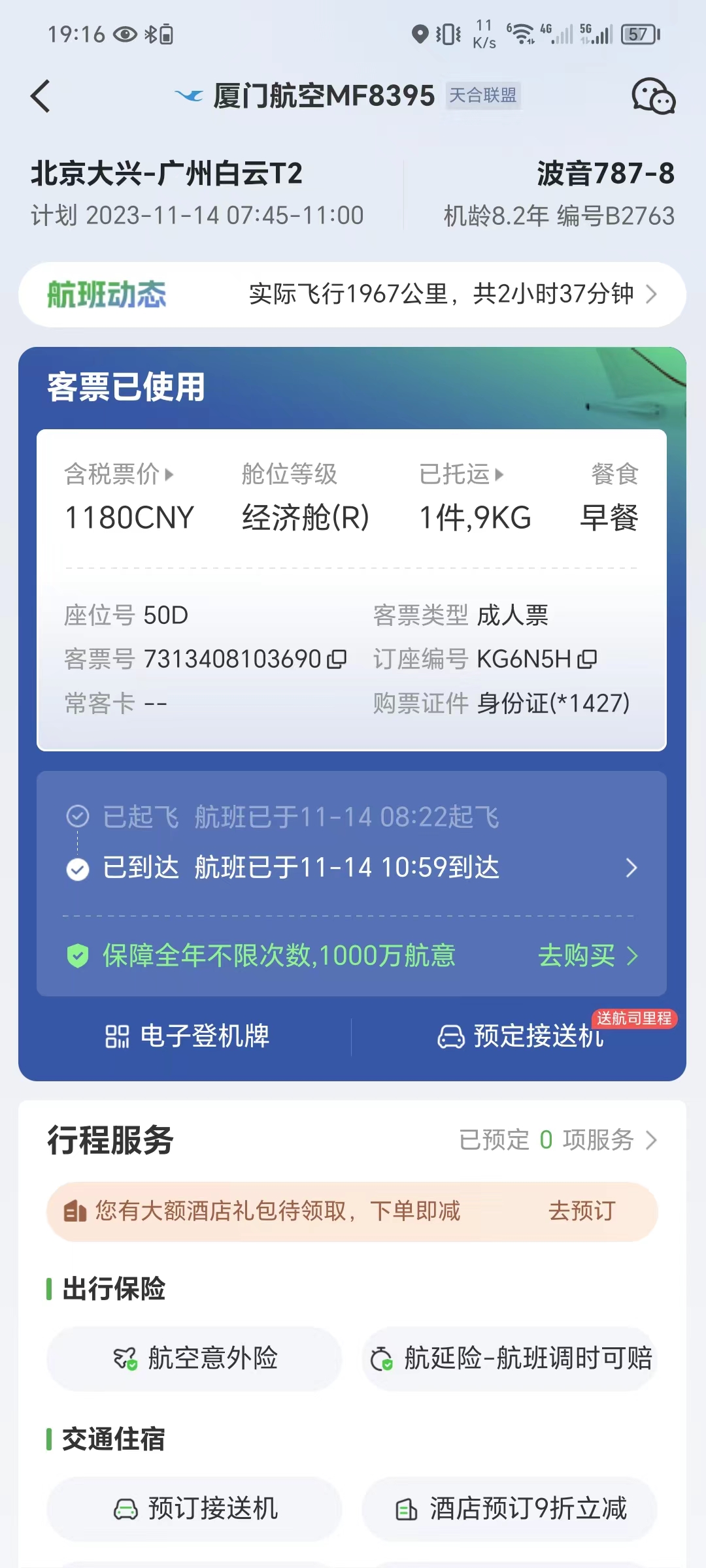Expand 含税票价 fare details
706x1568 pixels.
click(119, 474)
